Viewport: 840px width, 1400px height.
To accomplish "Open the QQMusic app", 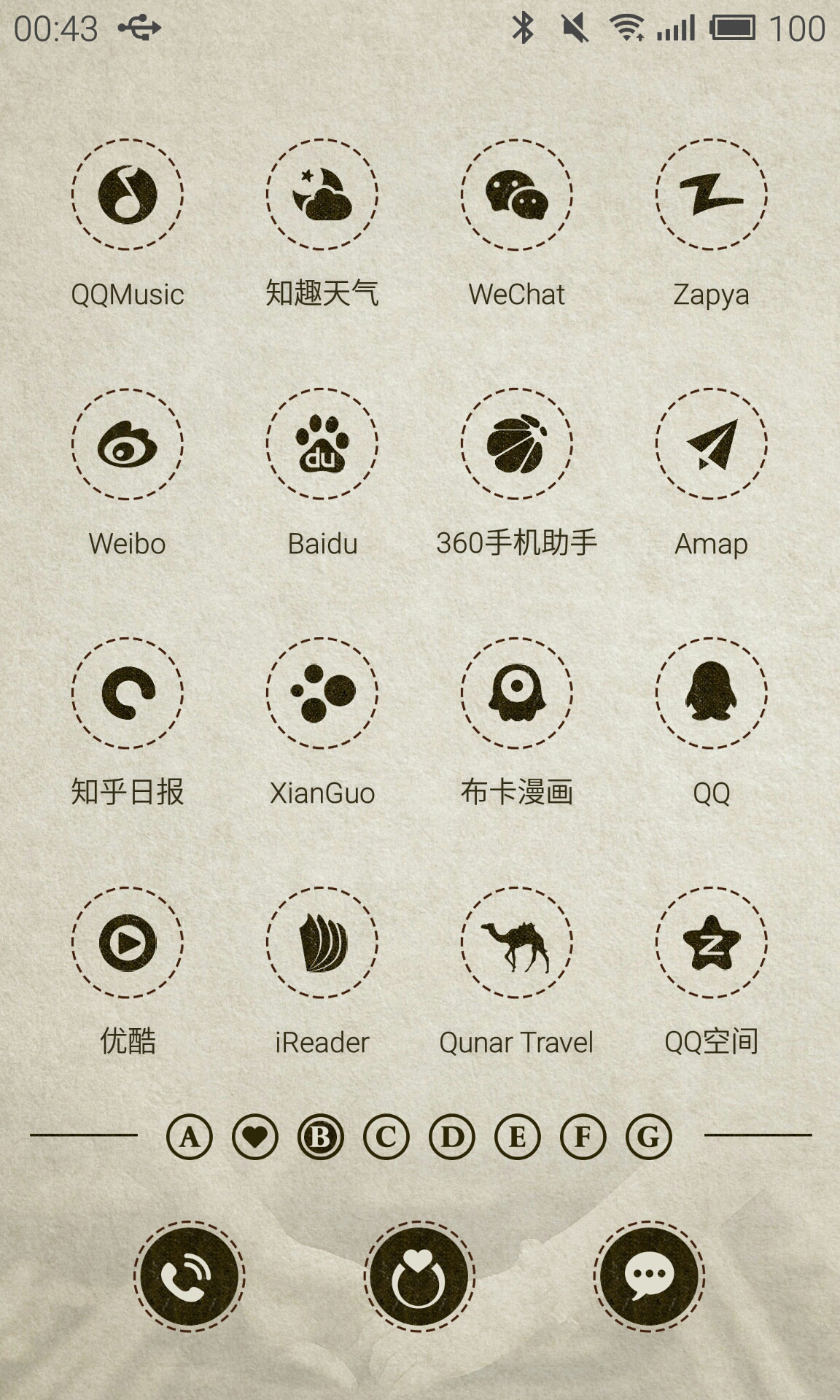I will 128,195.
